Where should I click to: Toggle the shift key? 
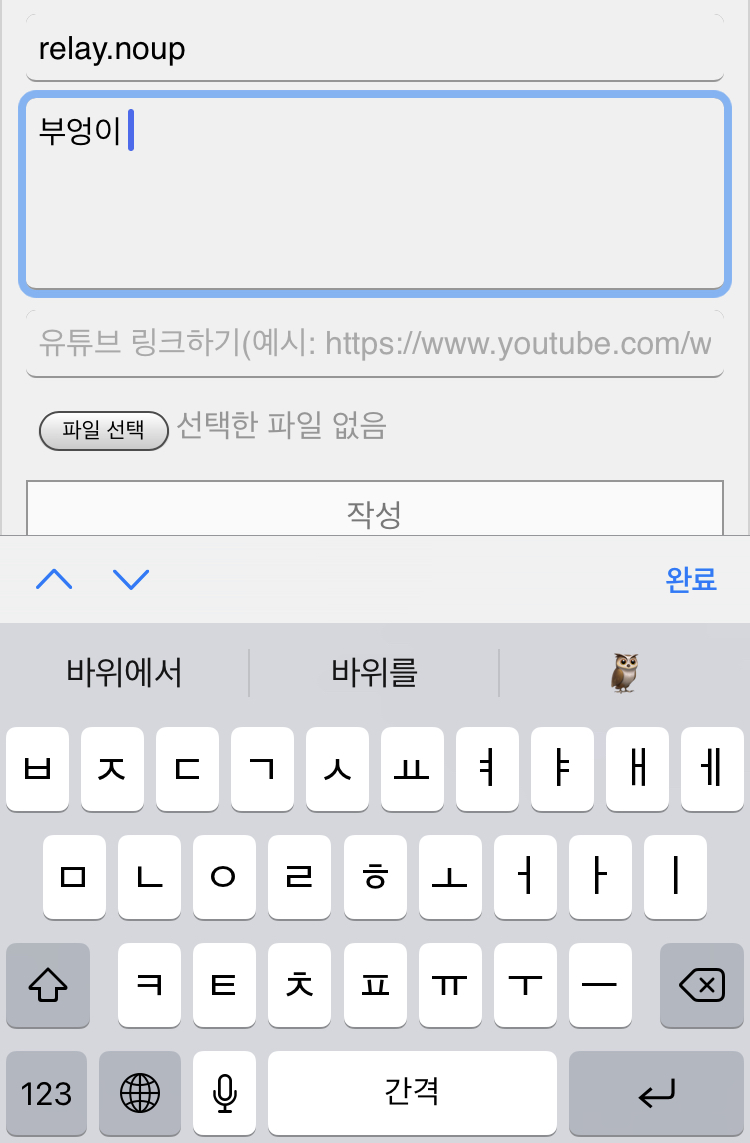[x=48, y=986]
